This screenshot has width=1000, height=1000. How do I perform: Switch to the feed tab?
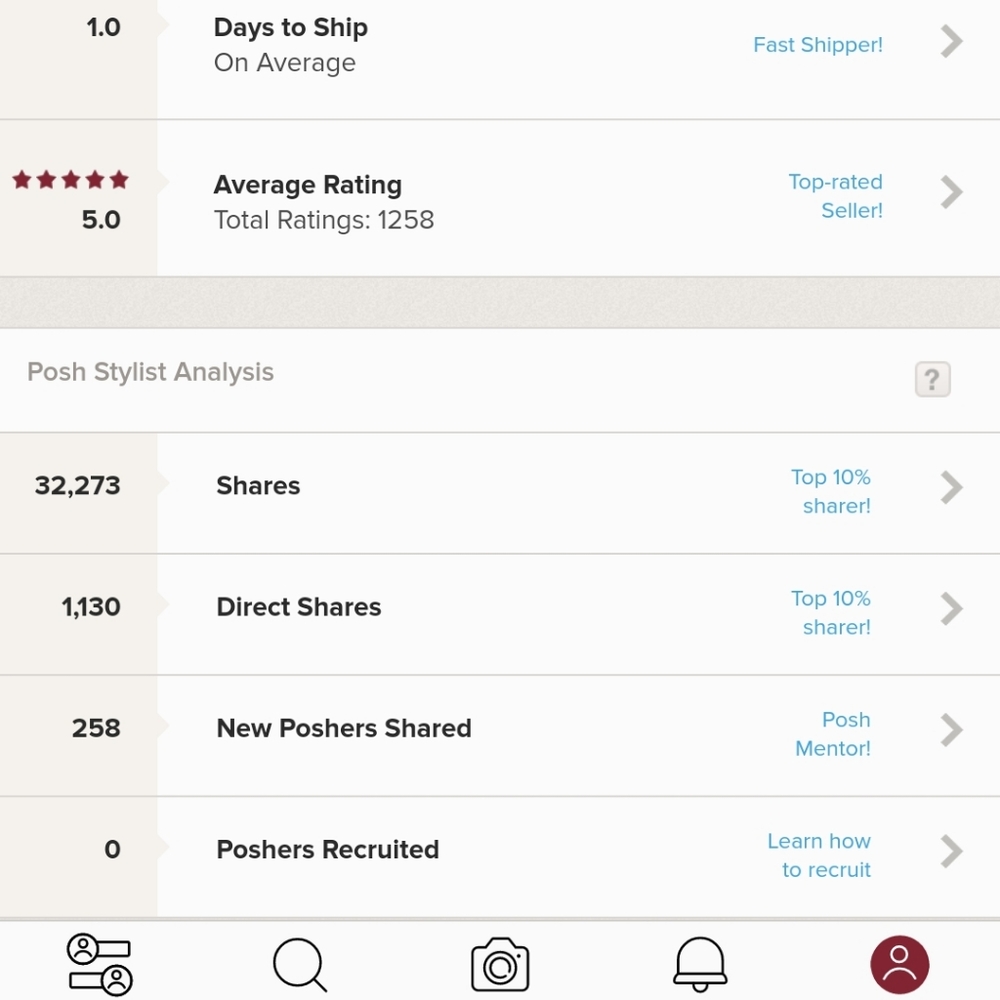click(x=100, y=964)
